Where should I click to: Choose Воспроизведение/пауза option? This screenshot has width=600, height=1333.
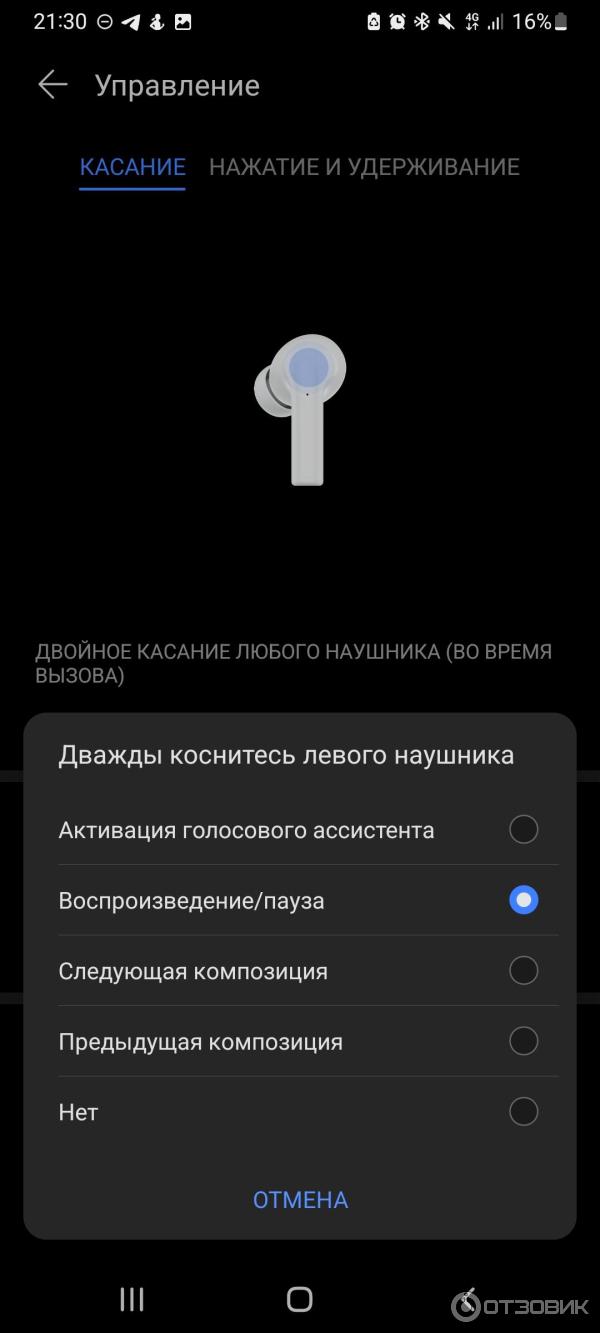(523, 900)
